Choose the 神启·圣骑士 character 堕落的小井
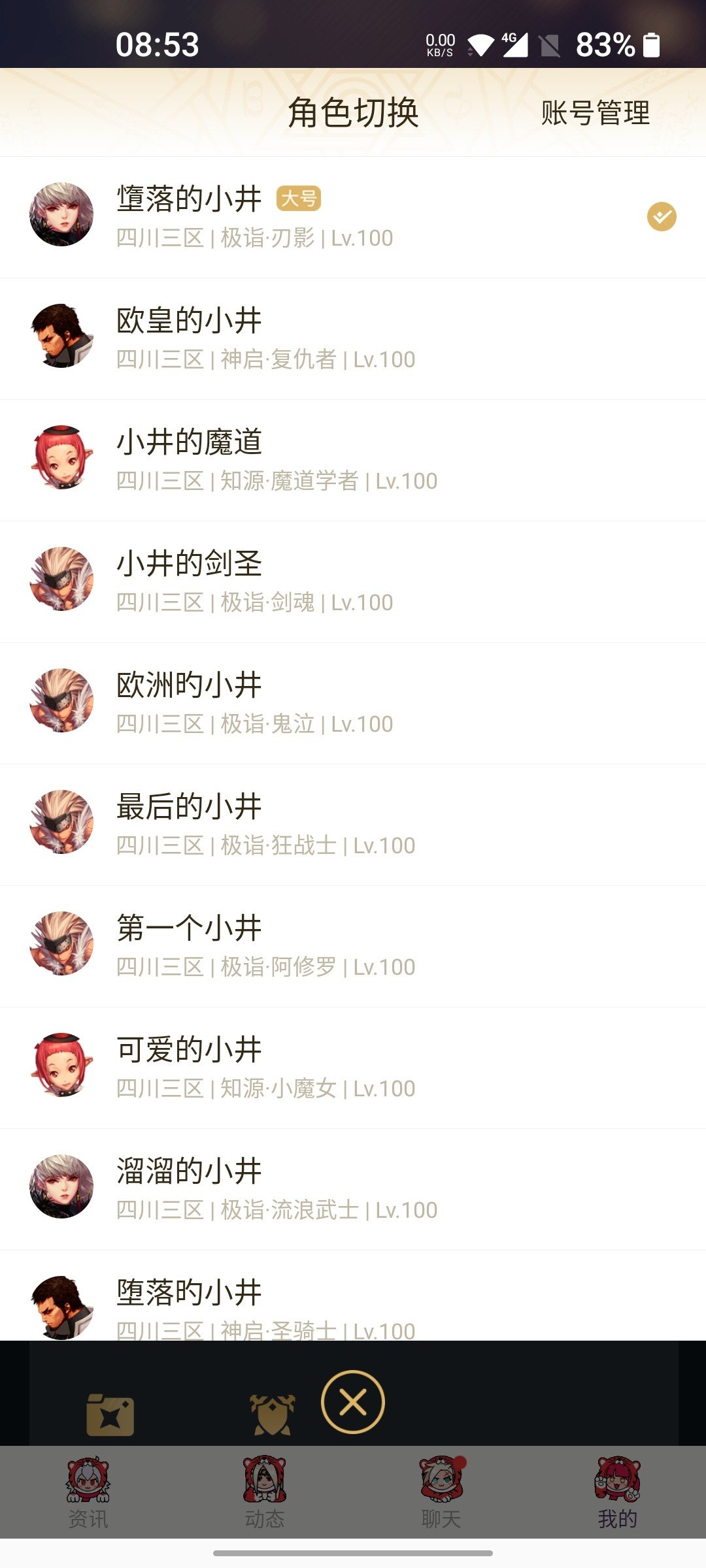The height and width of the screenshot is (1568, 706). pos(353,1296)
